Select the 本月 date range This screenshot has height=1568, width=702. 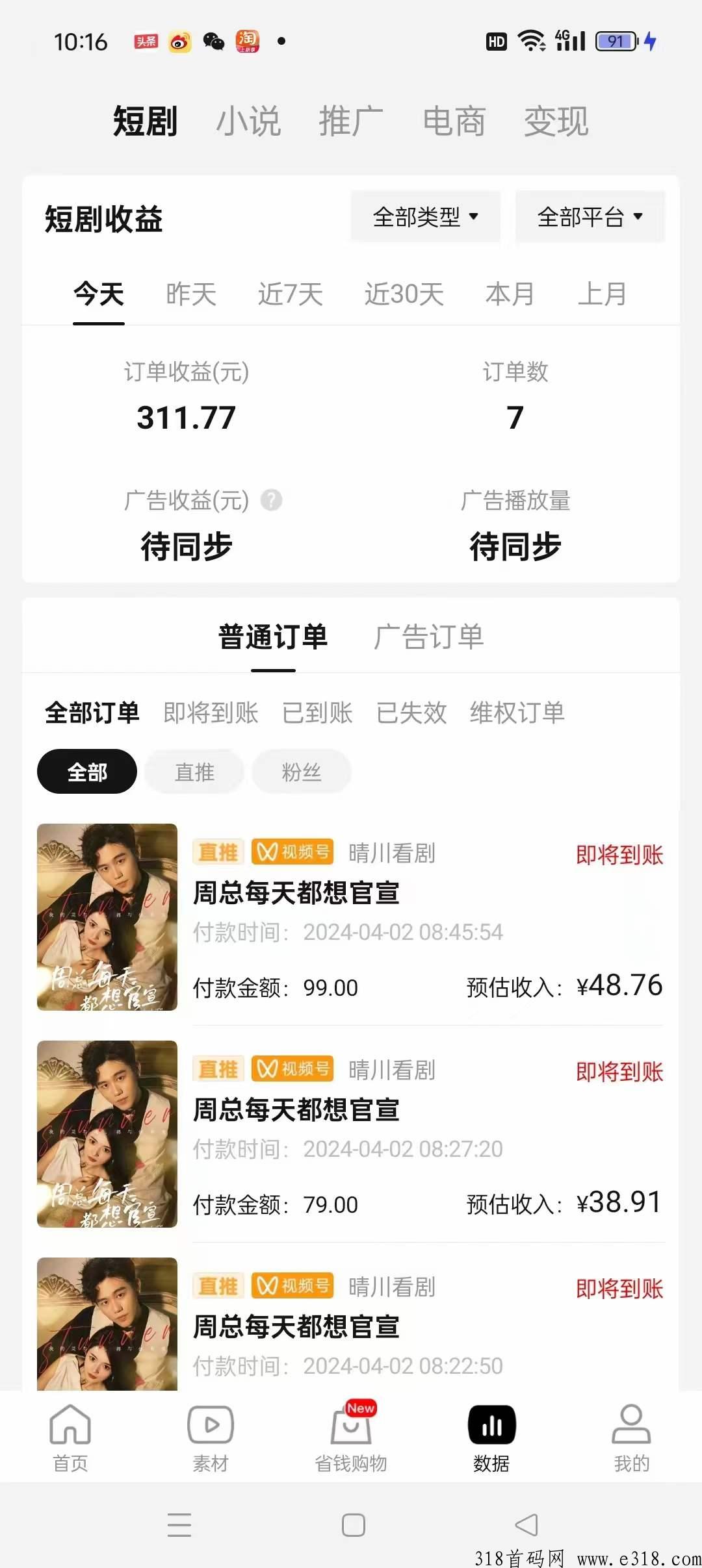tap(510, 294)
